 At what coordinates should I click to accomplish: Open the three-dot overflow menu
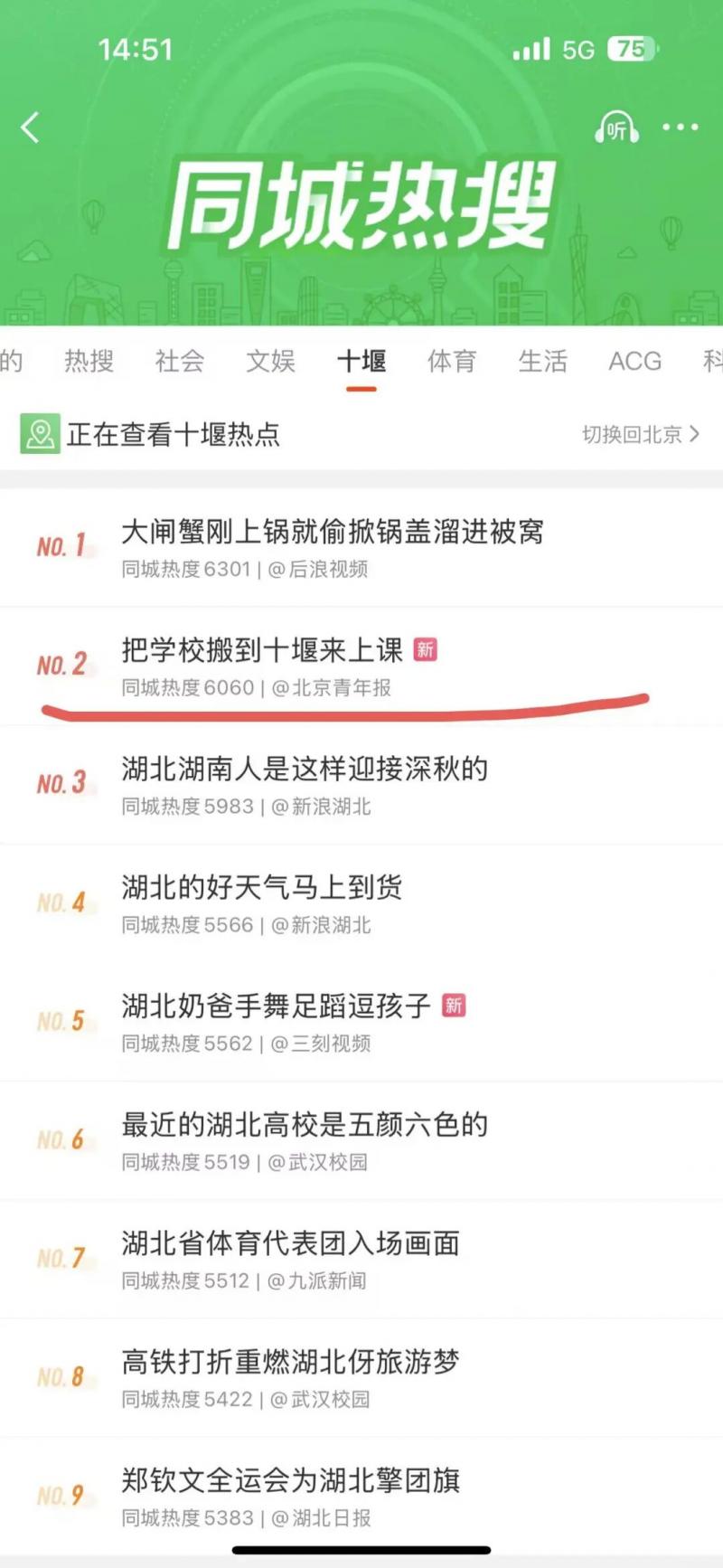(x=680, y=128)
